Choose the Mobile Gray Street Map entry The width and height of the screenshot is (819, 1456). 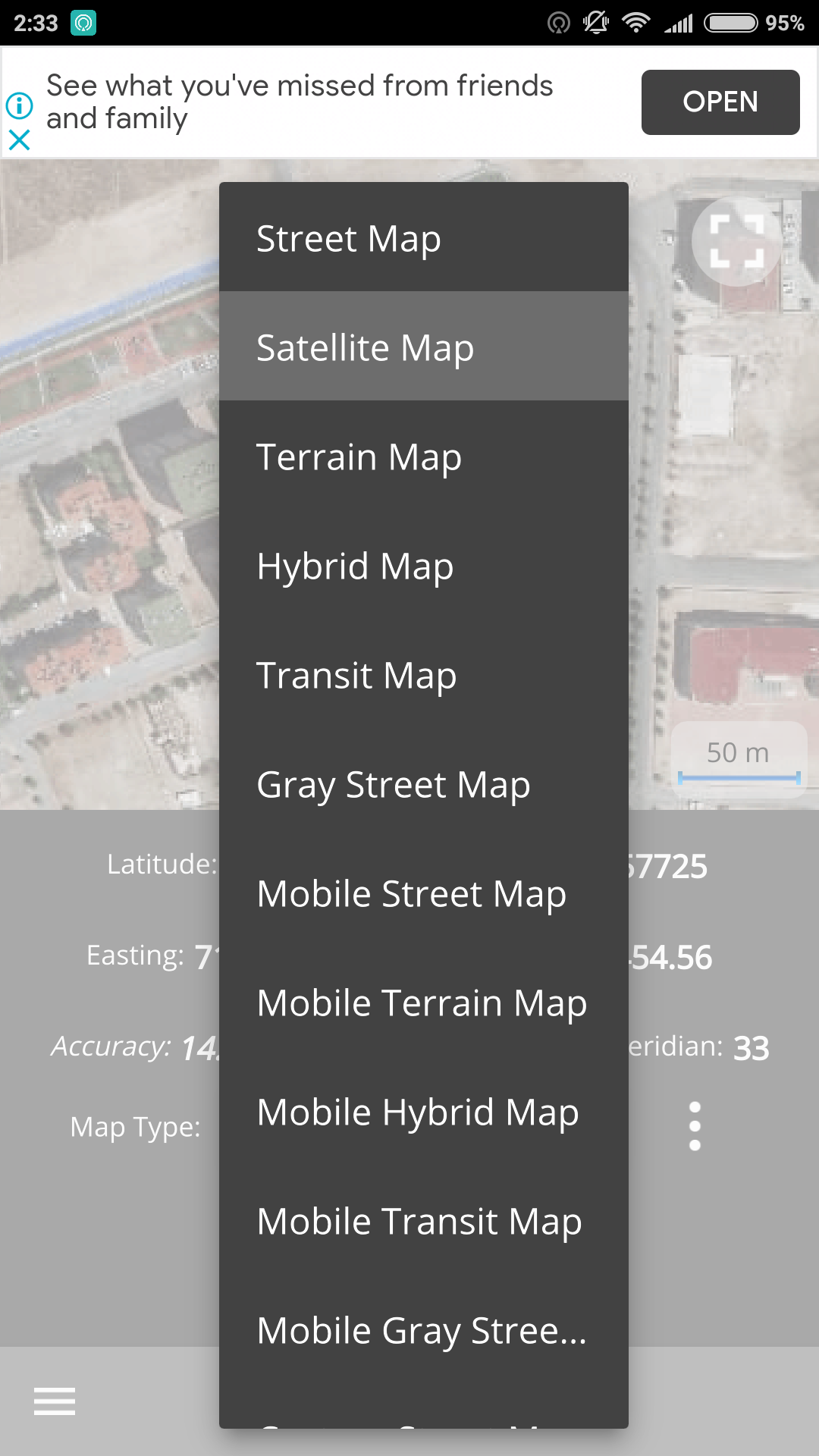point(423,1330)
